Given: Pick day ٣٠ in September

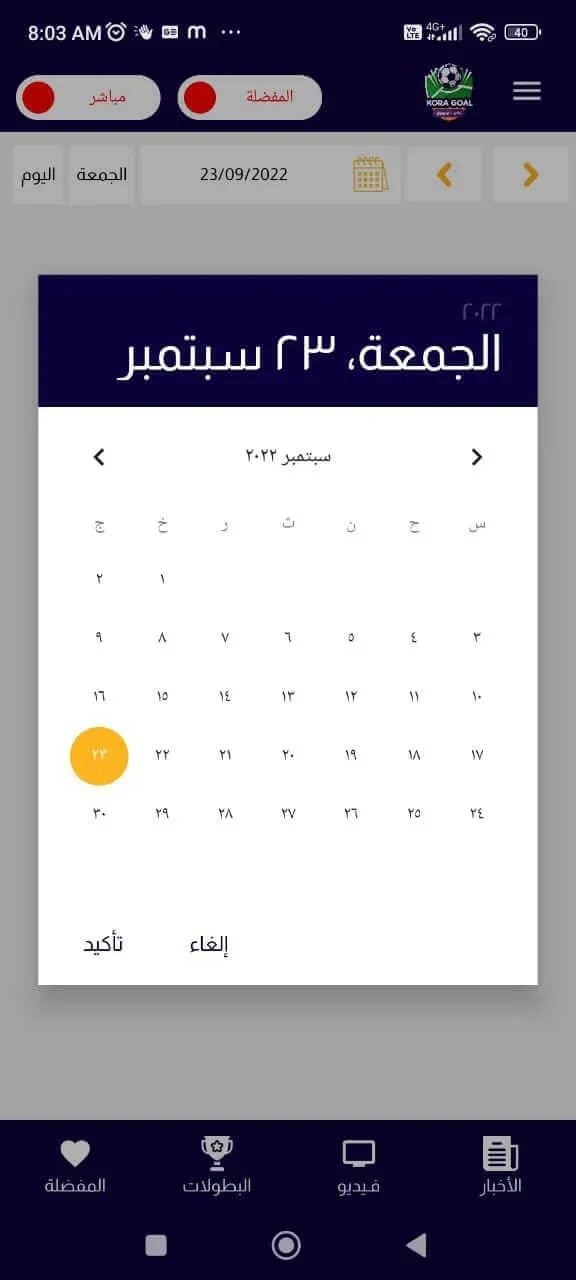Looking at the screenshot, I should pos(99,813).
